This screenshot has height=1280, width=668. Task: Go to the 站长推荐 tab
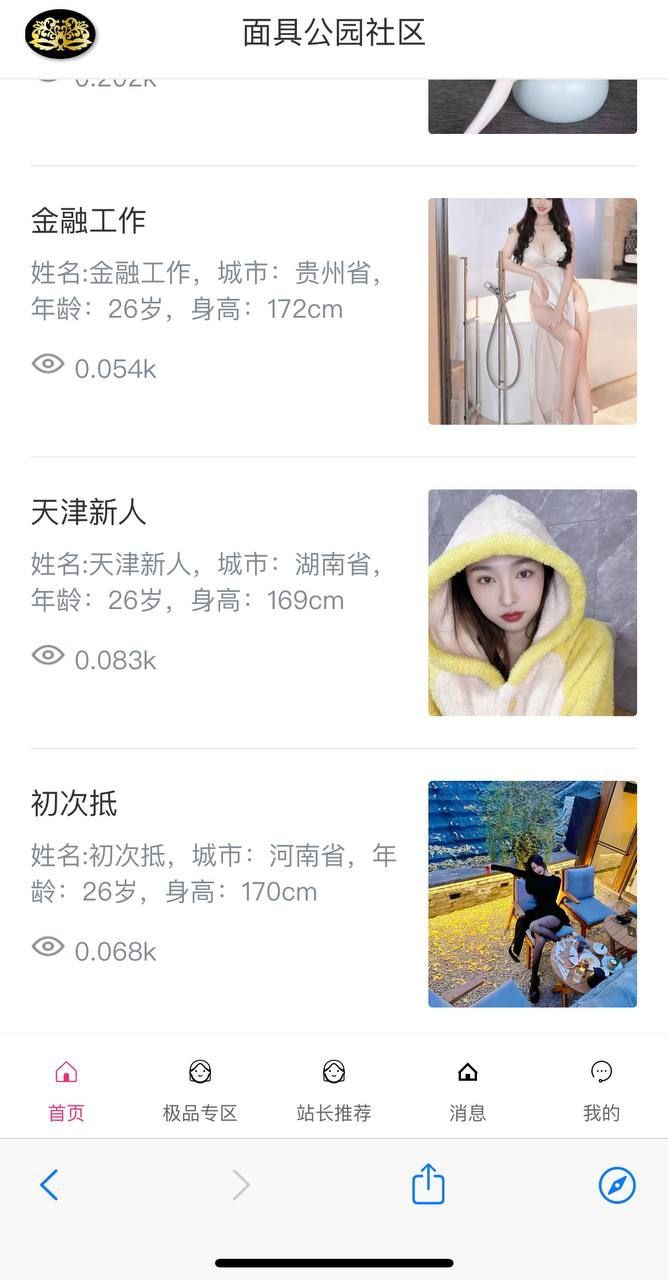pyautogui.click(x=334, y=1090)
